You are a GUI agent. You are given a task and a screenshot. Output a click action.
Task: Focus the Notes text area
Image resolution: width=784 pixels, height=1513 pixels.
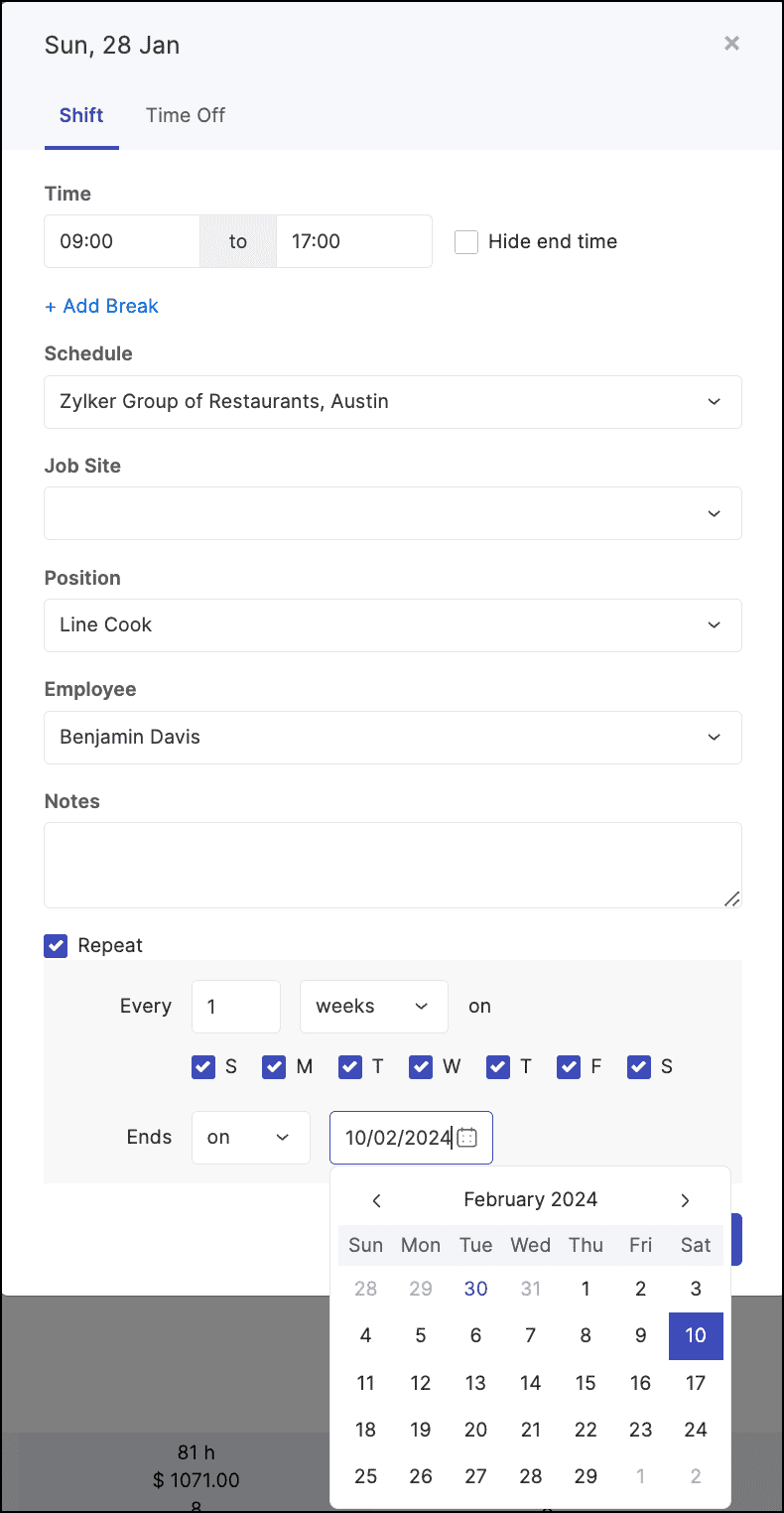pyautogui.click(x=392, y=865)
